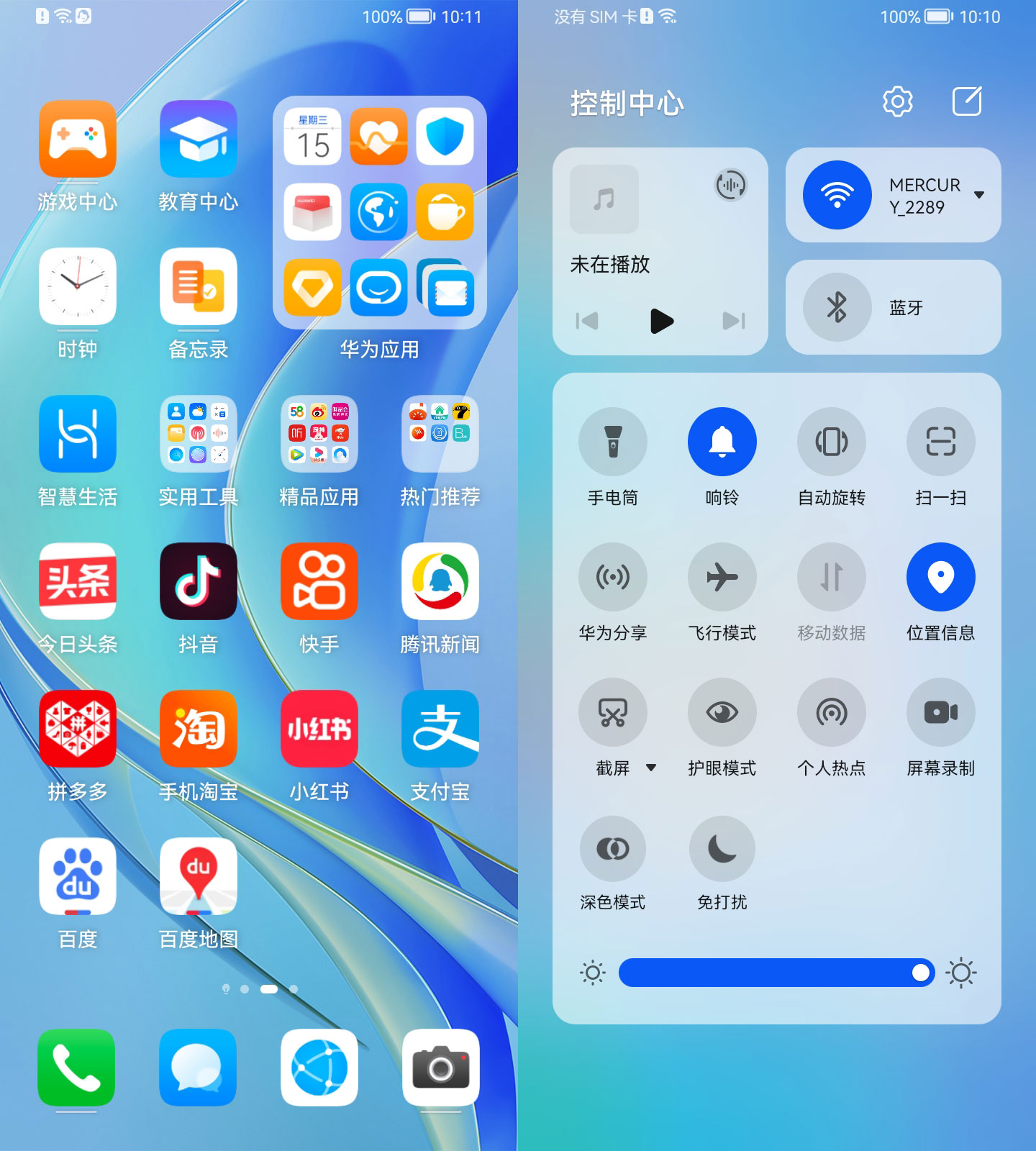Open the scanner (扫一扫)
The image size is (1036, 1151).
click(x=940, y=442)
